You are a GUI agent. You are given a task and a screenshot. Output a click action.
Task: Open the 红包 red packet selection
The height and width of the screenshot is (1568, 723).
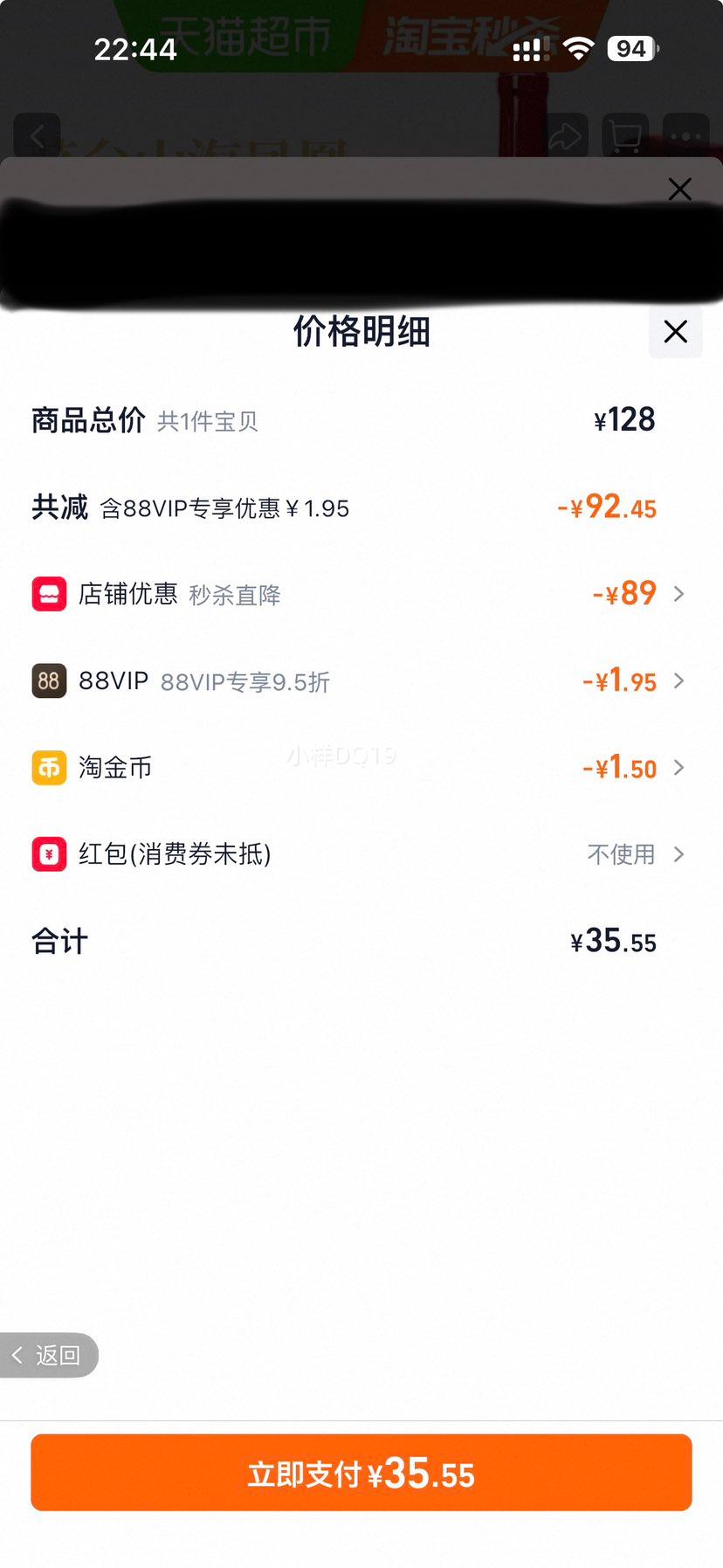pos(360,854)
